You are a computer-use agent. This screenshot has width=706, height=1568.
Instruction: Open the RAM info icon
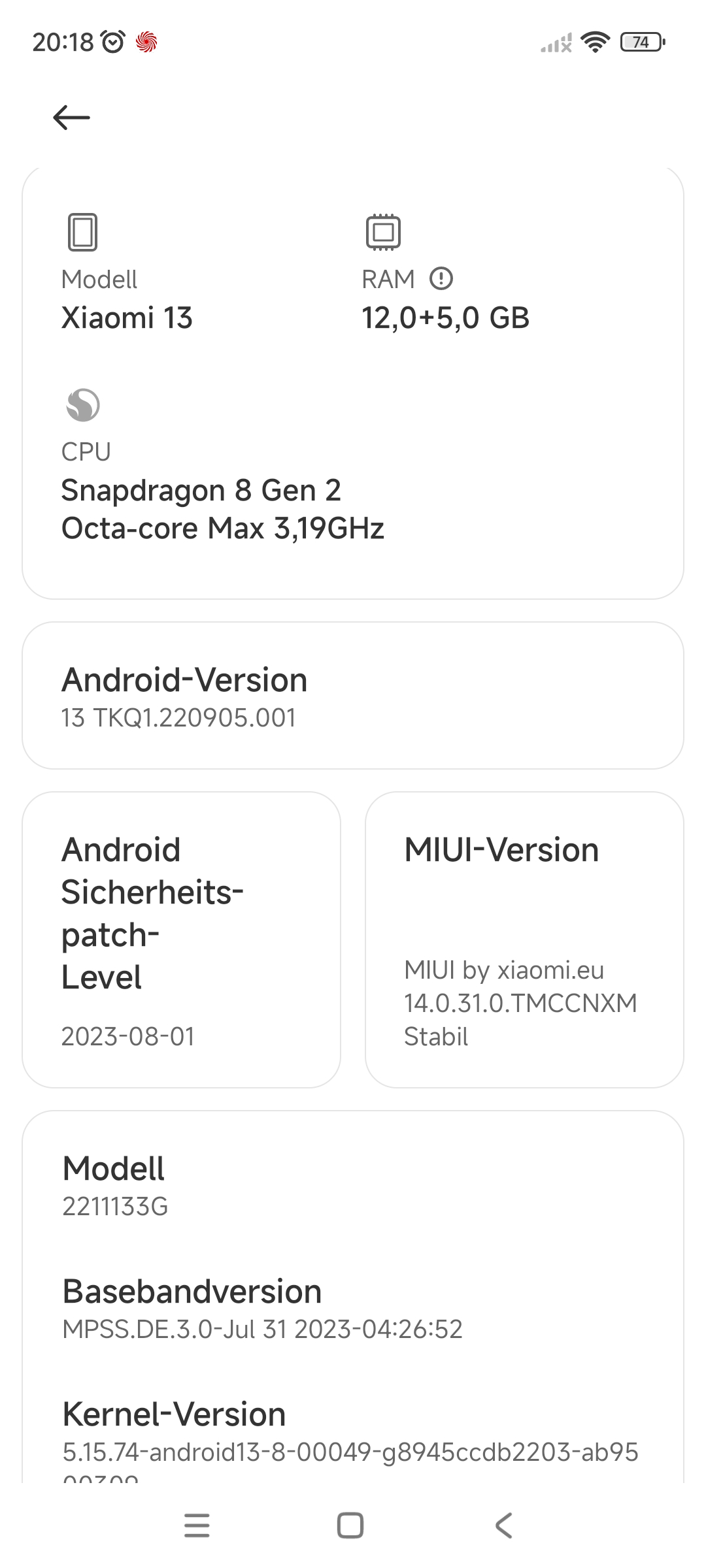(441, 279)
